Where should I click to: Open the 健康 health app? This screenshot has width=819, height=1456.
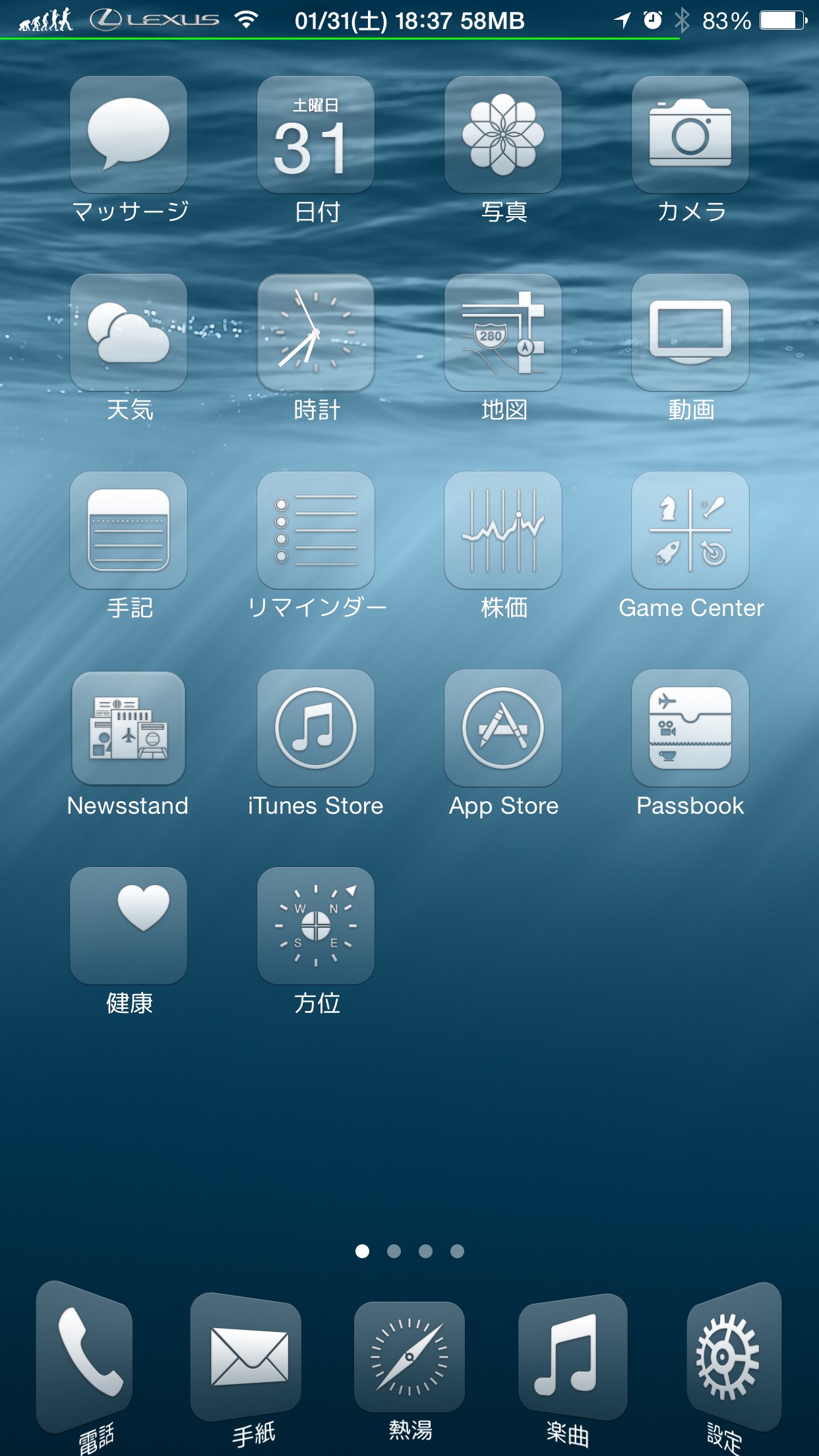coord(129,926)
